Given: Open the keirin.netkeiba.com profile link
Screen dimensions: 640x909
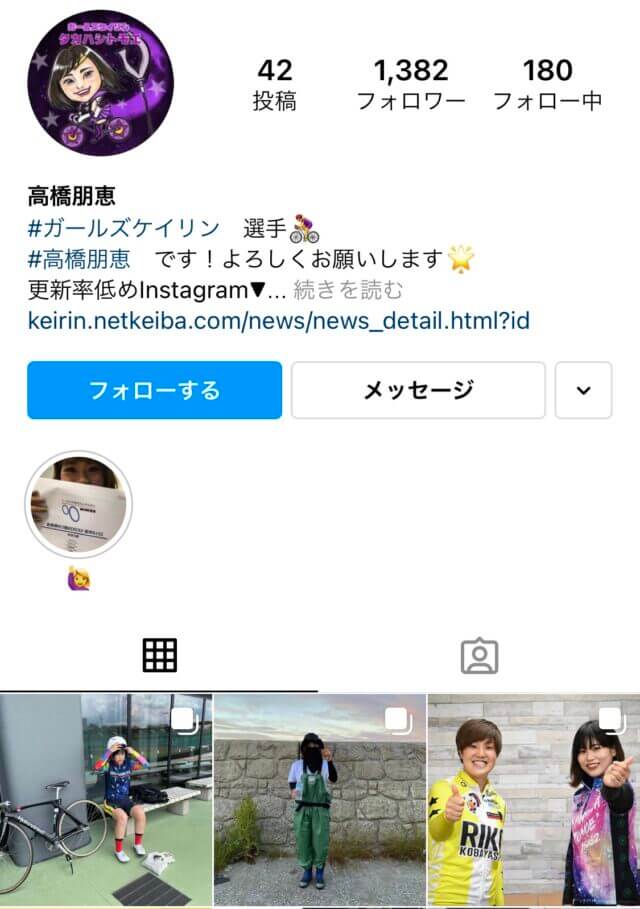Looking at the screenshot, I should (279, 321).
